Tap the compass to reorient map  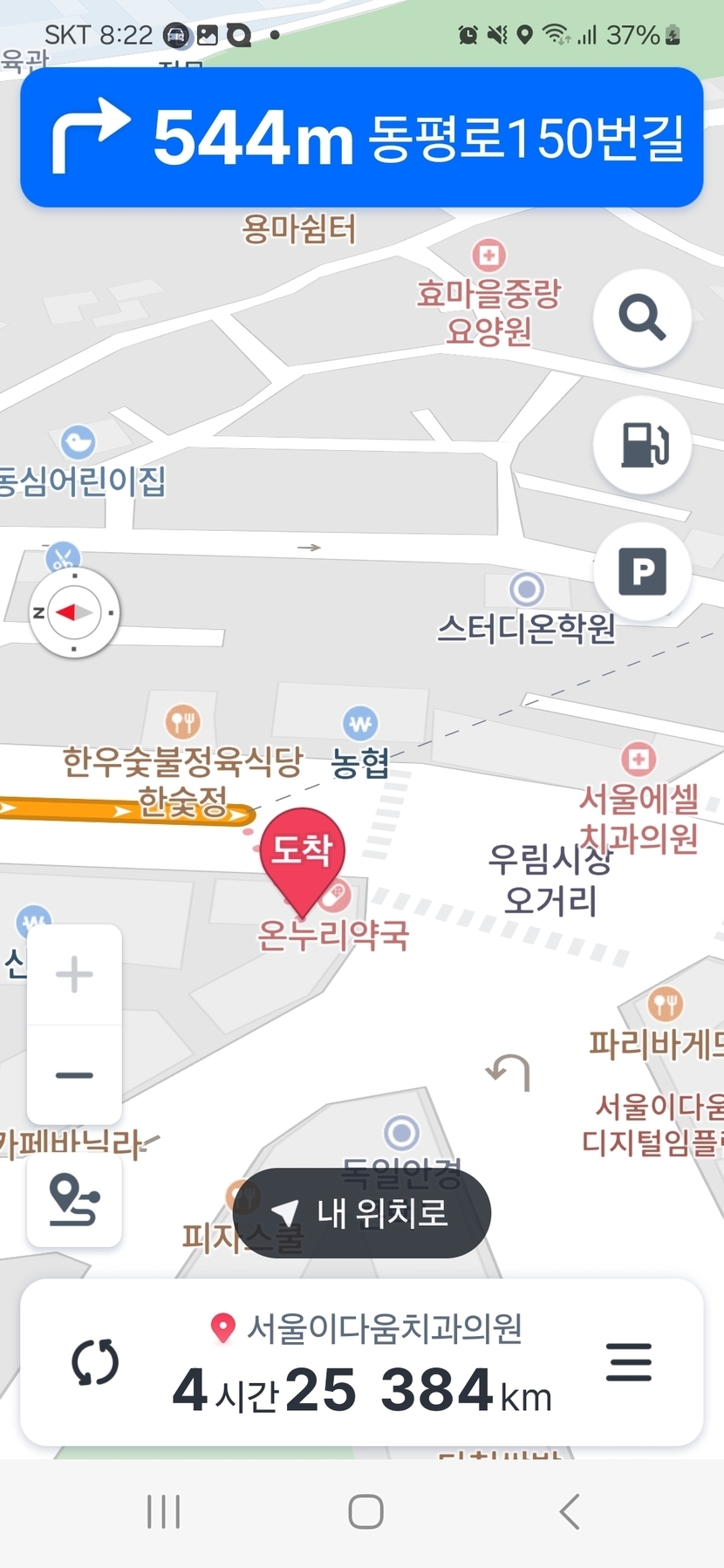74,613
